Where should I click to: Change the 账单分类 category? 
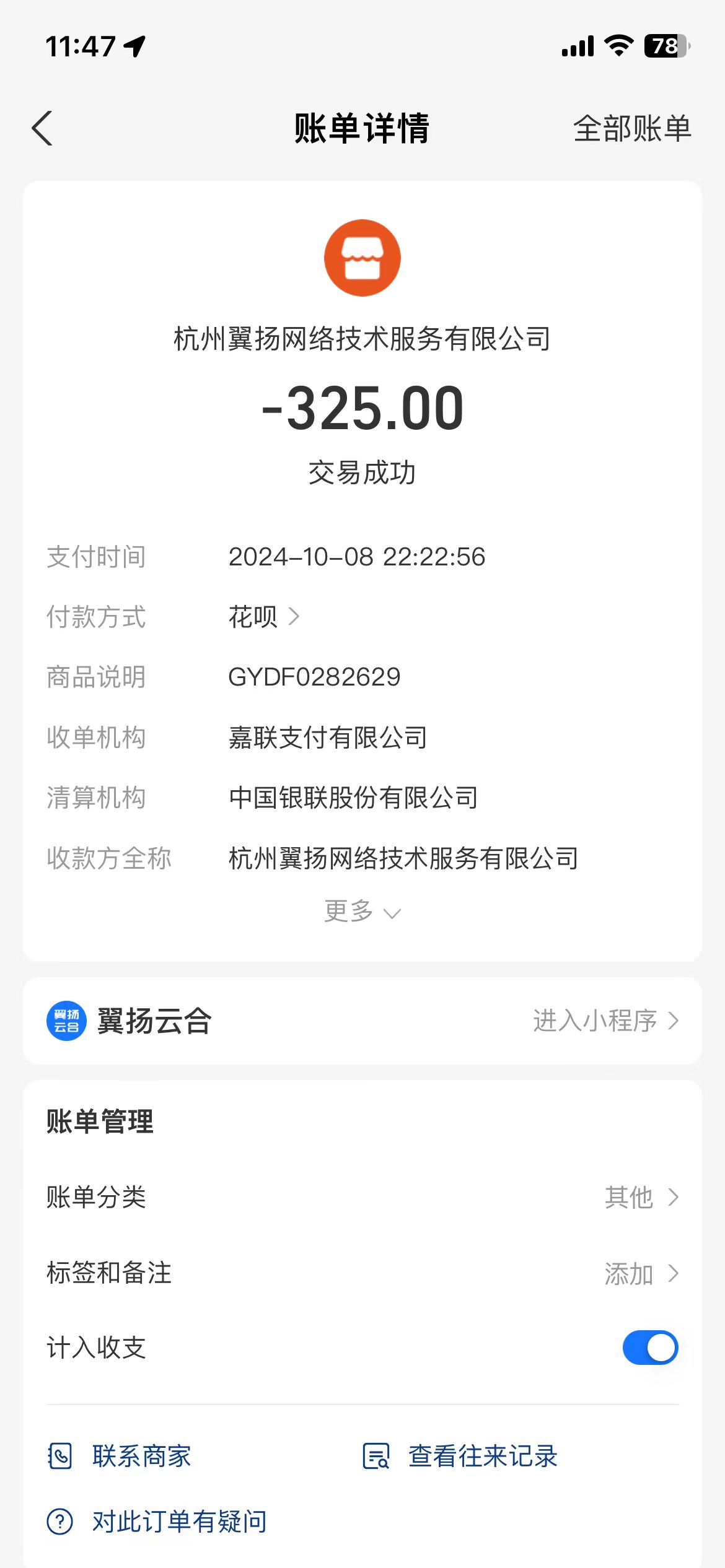640,1197
